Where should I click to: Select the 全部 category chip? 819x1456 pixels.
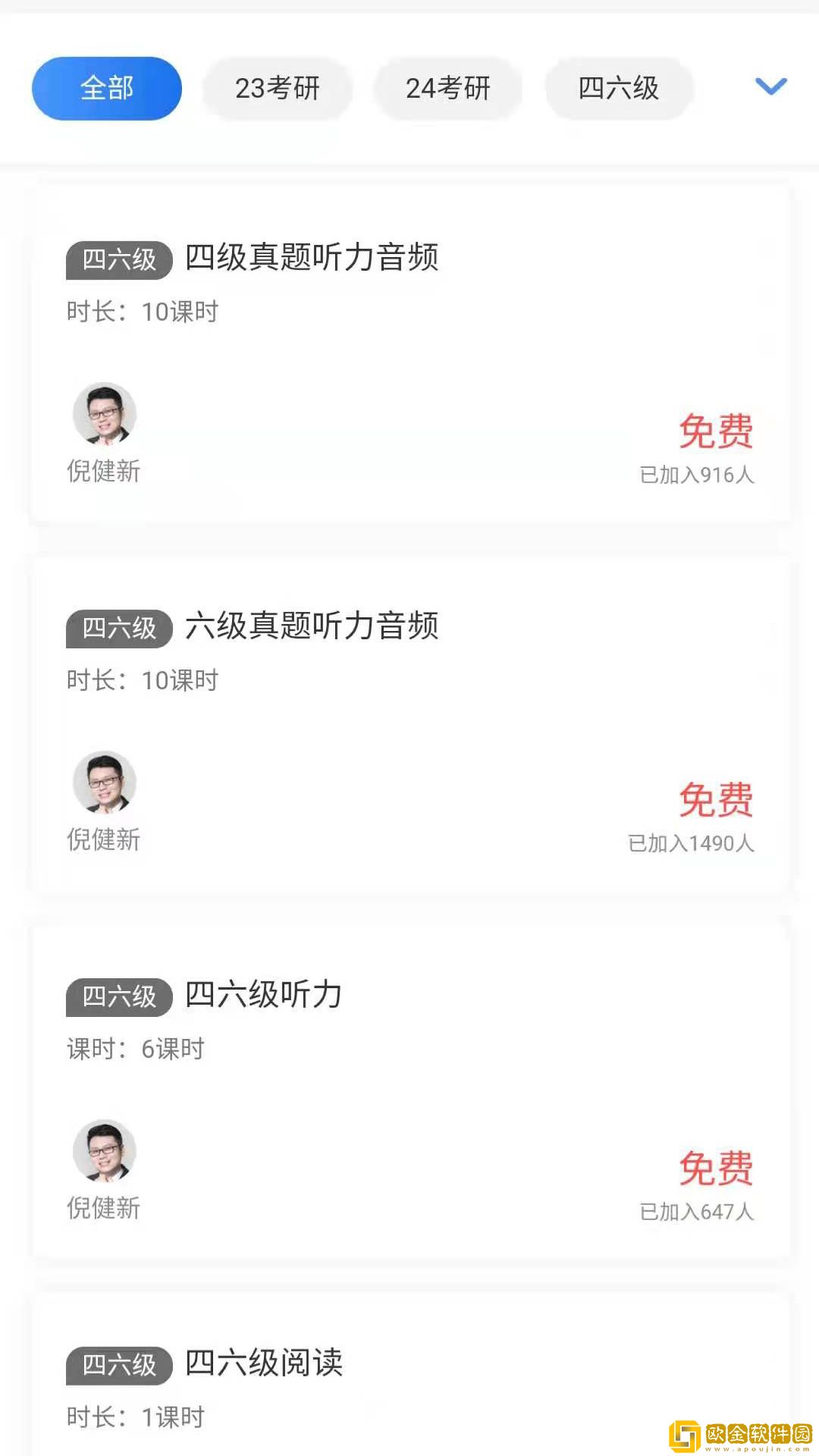107,89
